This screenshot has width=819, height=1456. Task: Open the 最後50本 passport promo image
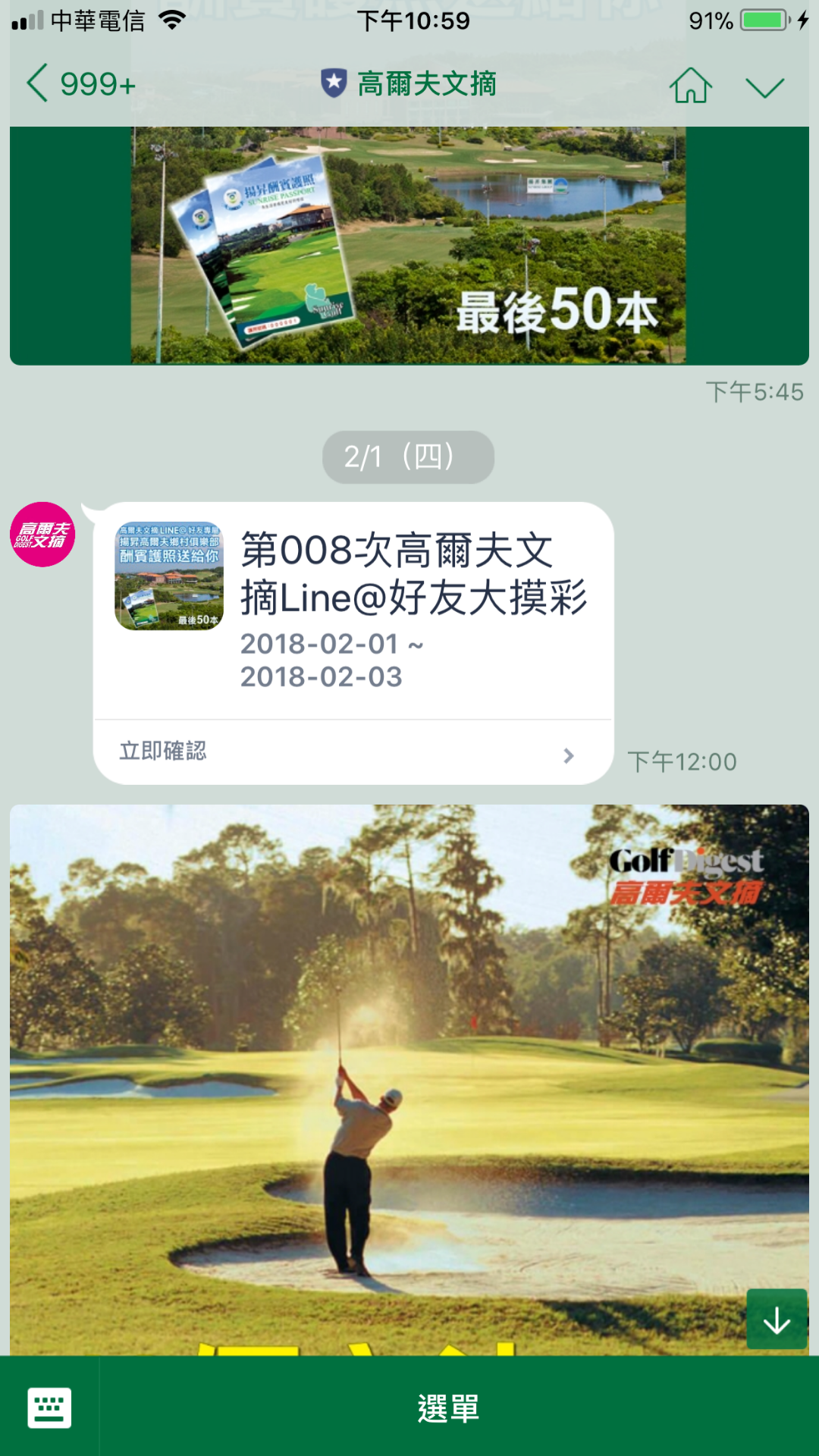pyautogui.click(x=409, y=246)
